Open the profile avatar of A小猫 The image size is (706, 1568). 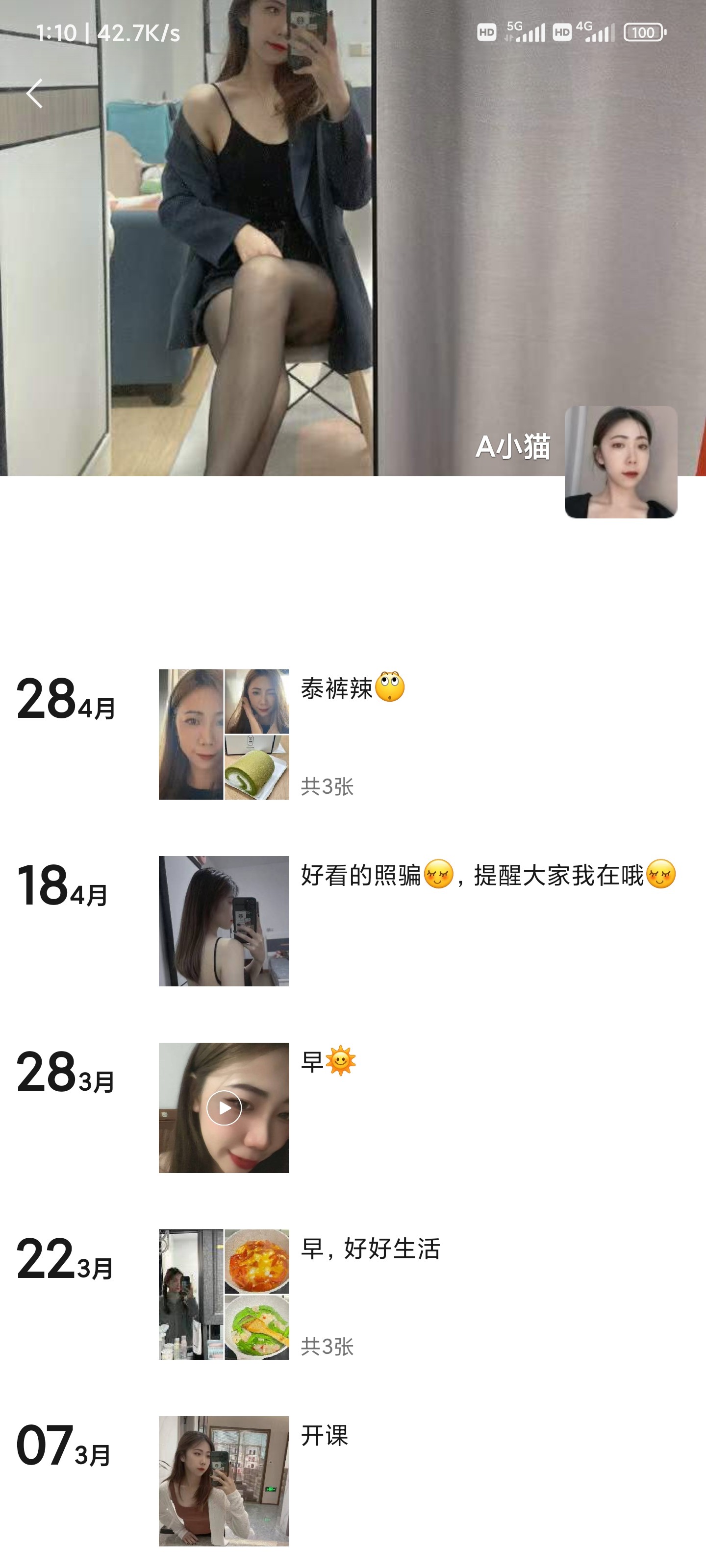click(620, 462)
